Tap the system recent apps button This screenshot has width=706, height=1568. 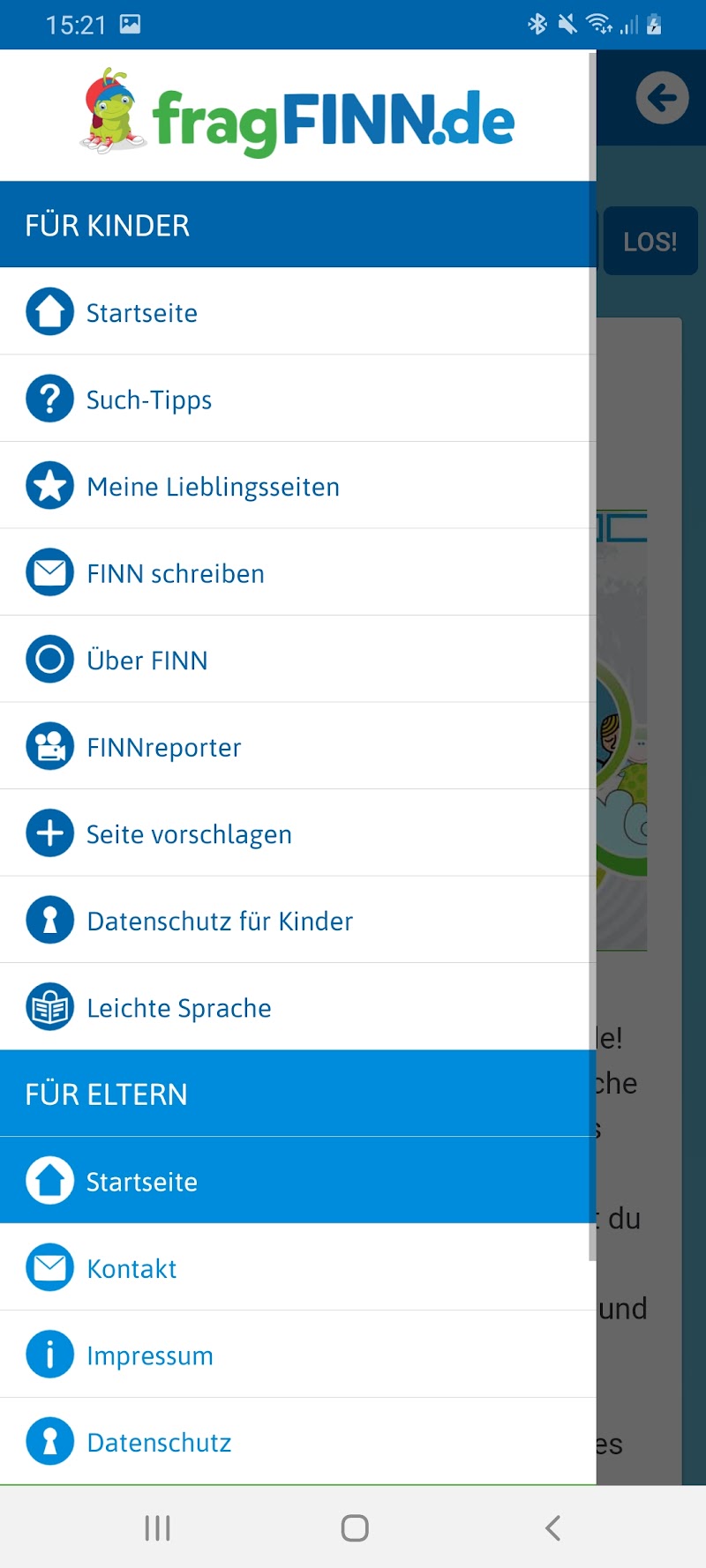157,1527
